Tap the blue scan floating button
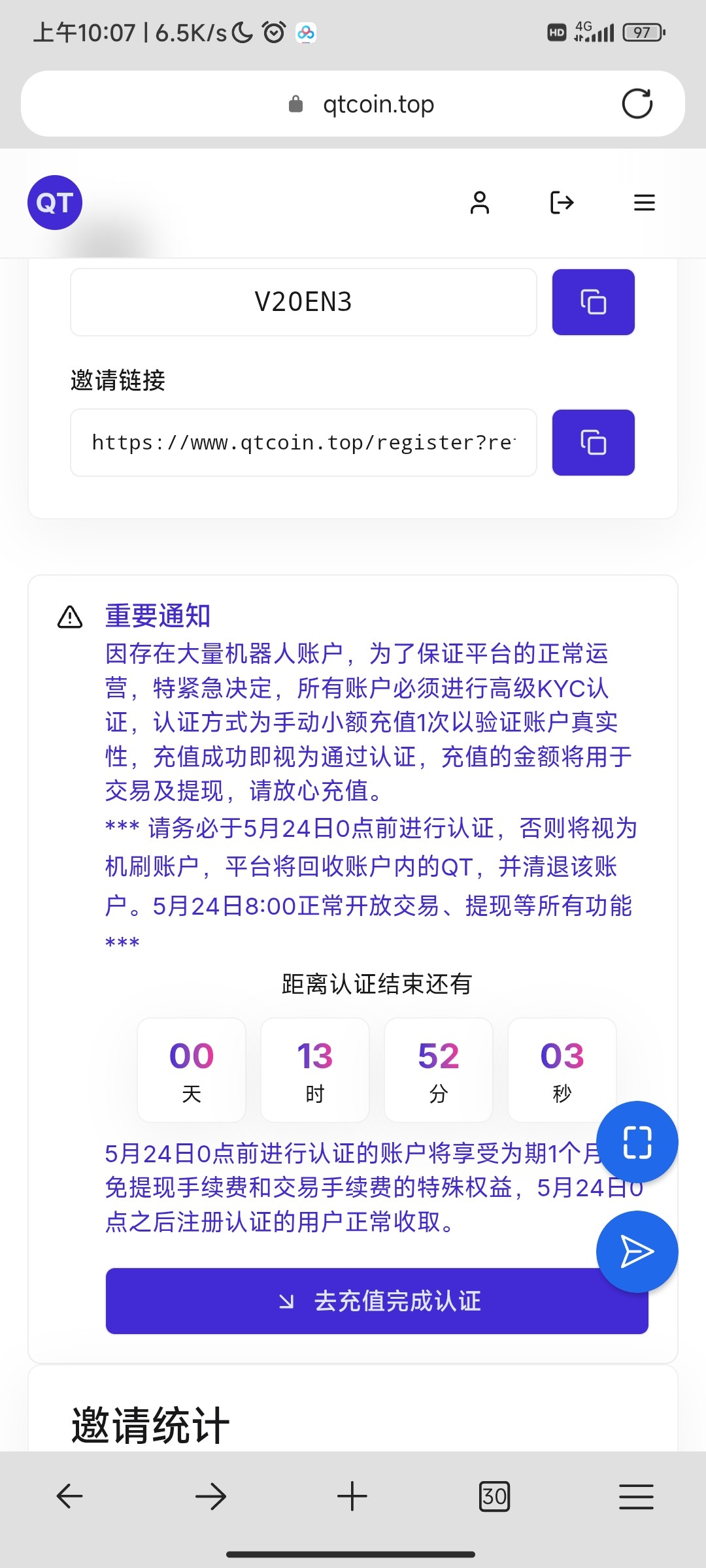 637,1142
